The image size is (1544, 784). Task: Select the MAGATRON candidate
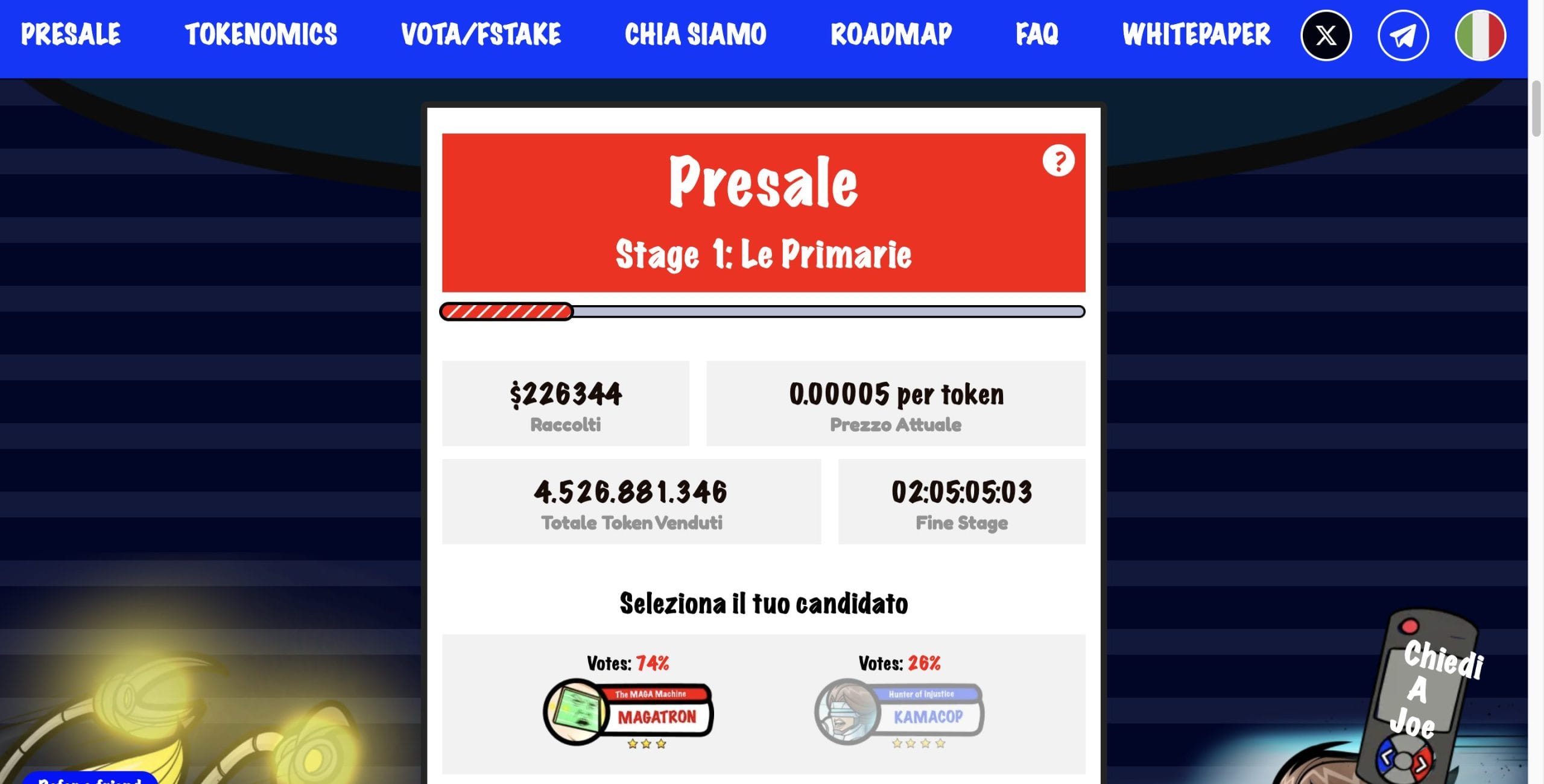tap(628, 712)
